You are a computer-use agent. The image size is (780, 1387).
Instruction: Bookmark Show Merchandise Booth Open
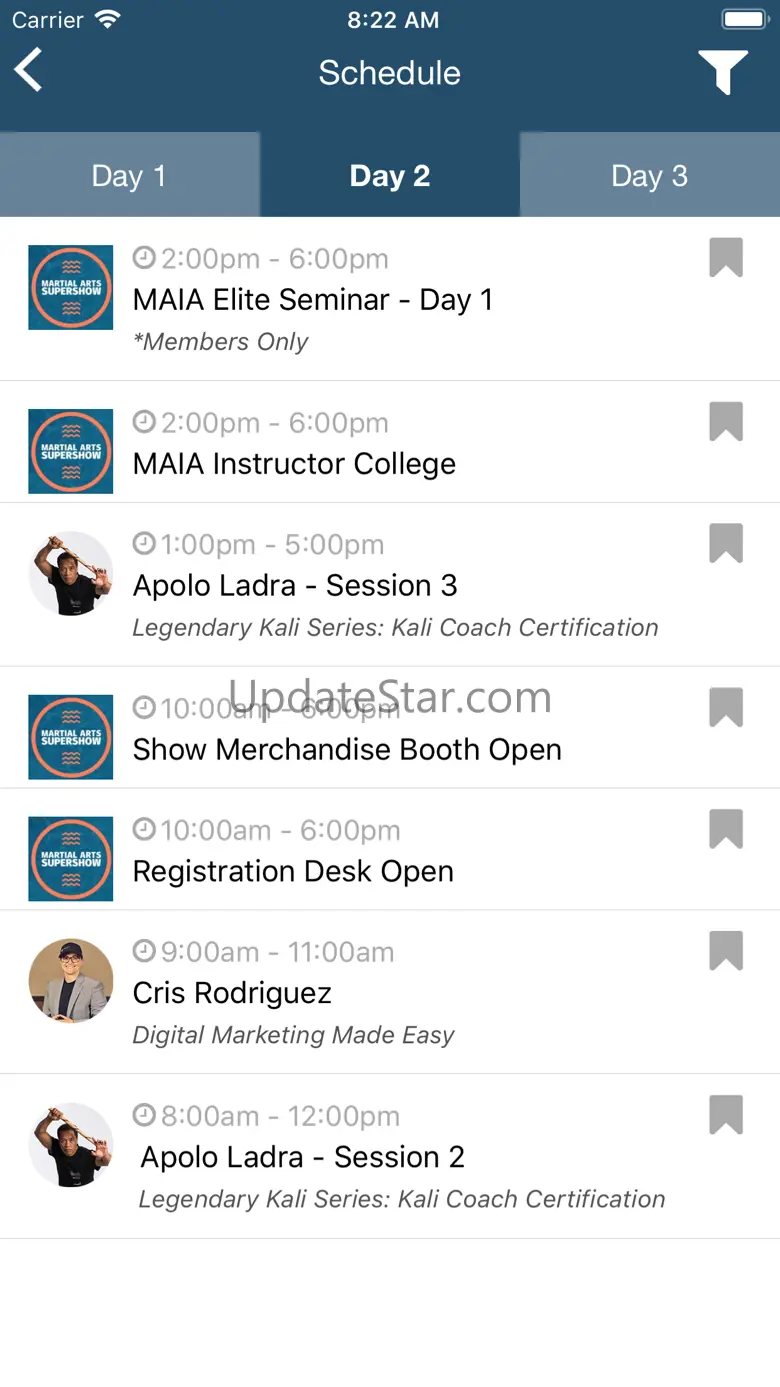[x=726, y=708]
